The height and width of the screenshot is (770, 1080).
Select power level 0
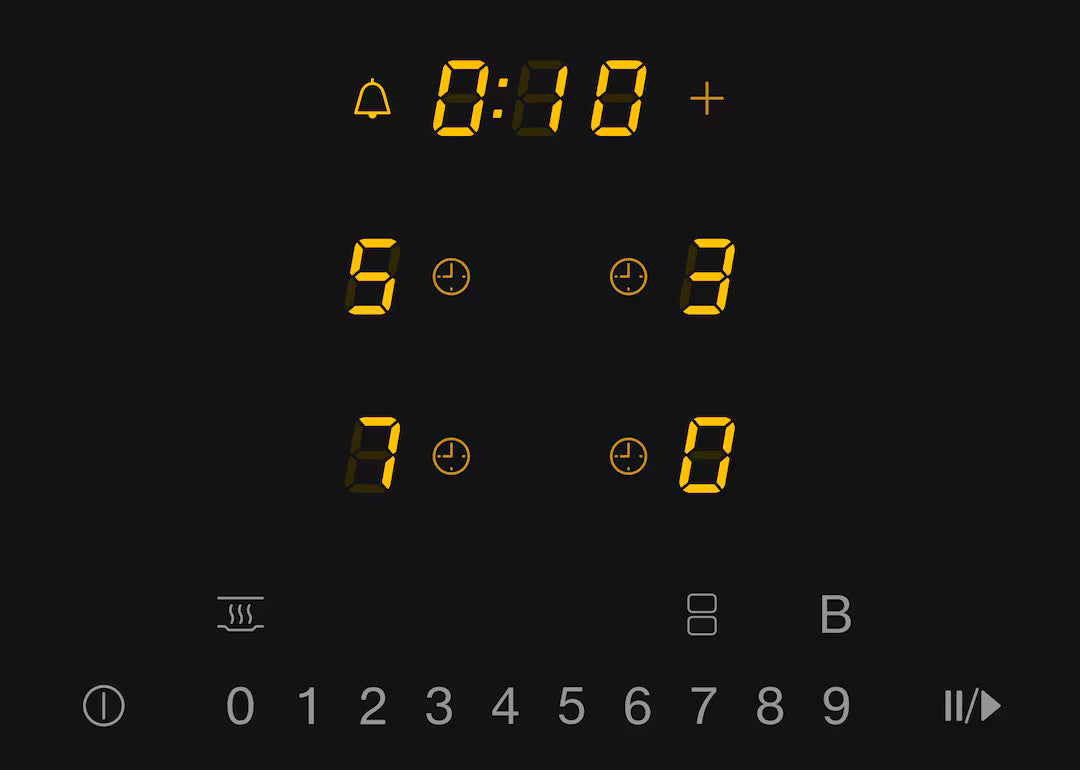(x=240, y=706)
